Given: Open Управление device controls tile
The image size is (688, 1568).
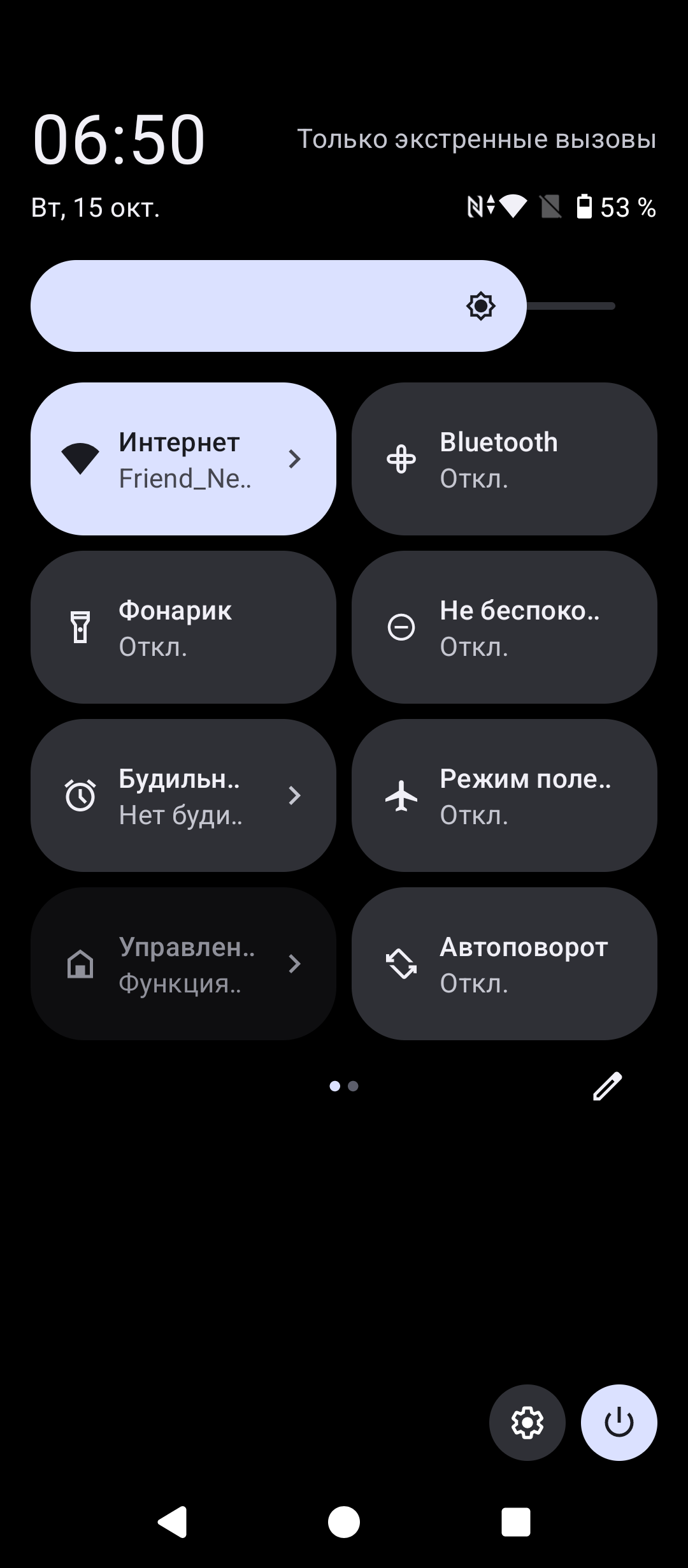Looking at the screenshot, I should point(183,964).
